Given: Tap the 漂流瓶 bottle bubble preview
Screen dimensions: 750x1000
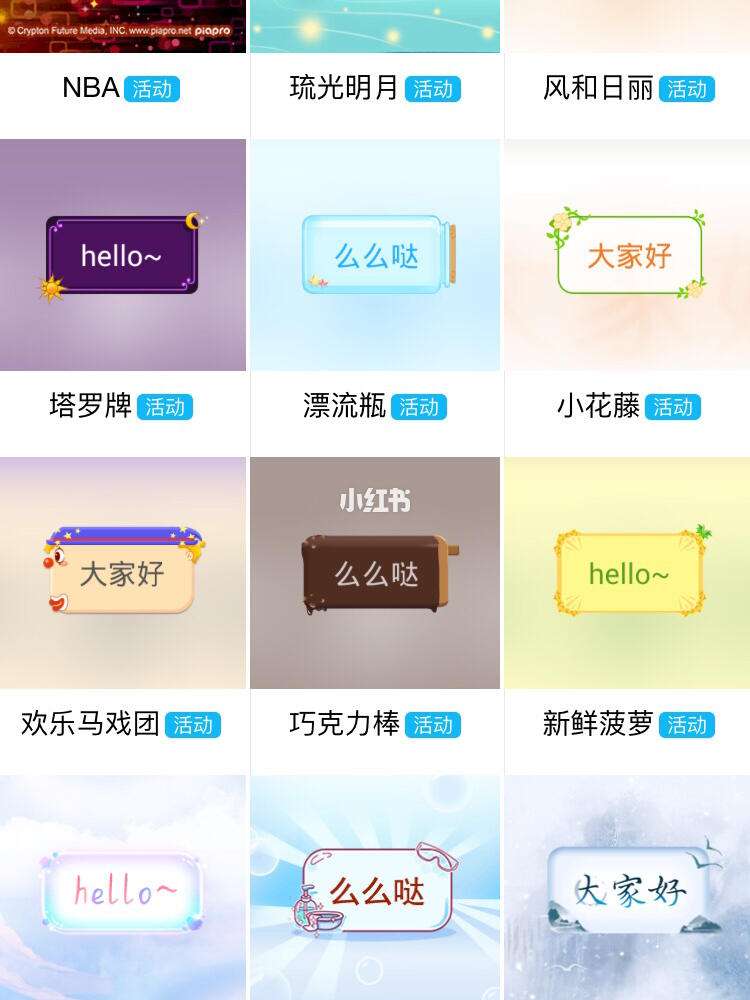Looking at the screenshot, I should 375,255.
